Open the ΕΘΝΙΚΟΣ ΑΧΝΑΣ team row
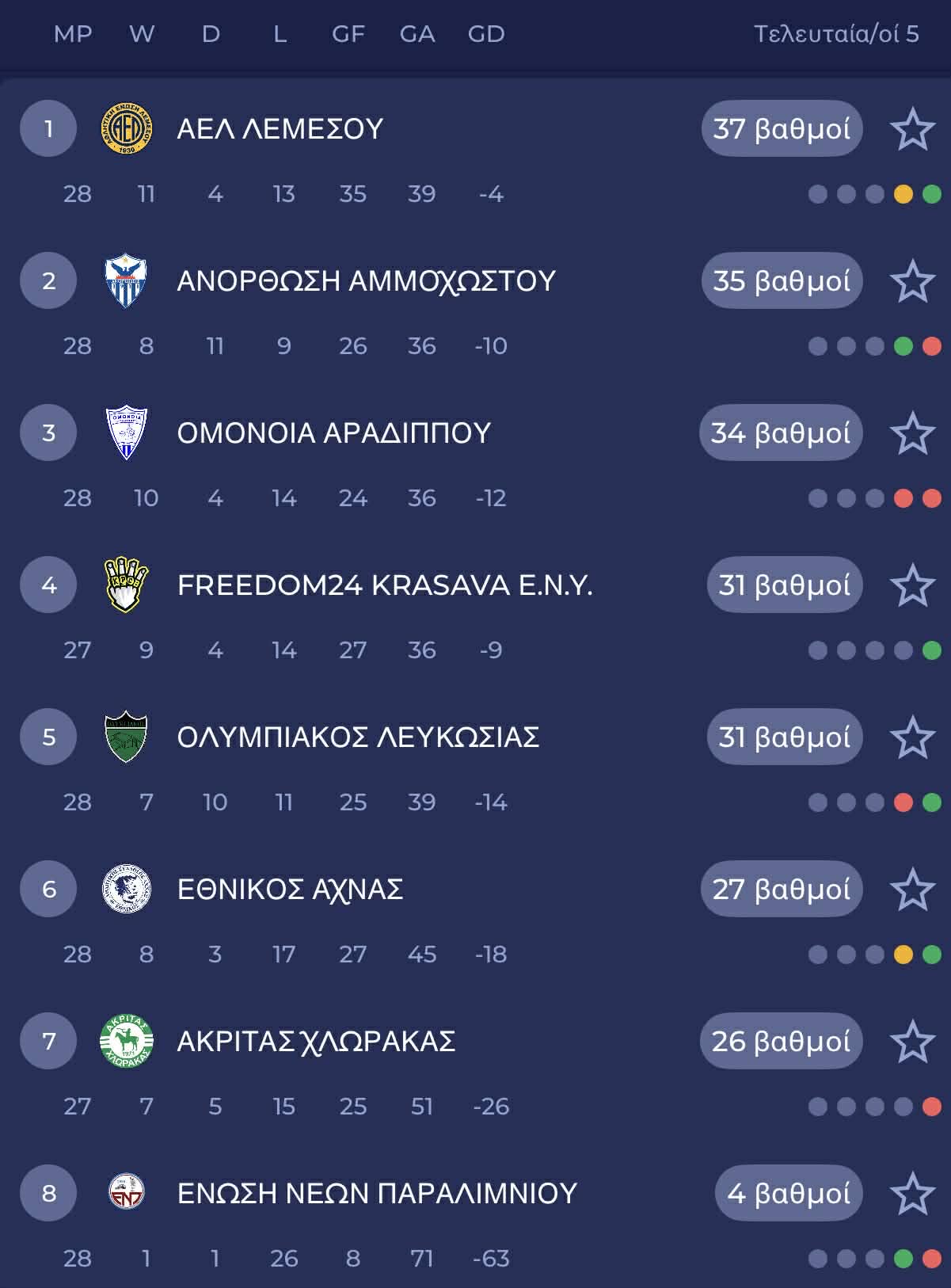 (290, 890)
